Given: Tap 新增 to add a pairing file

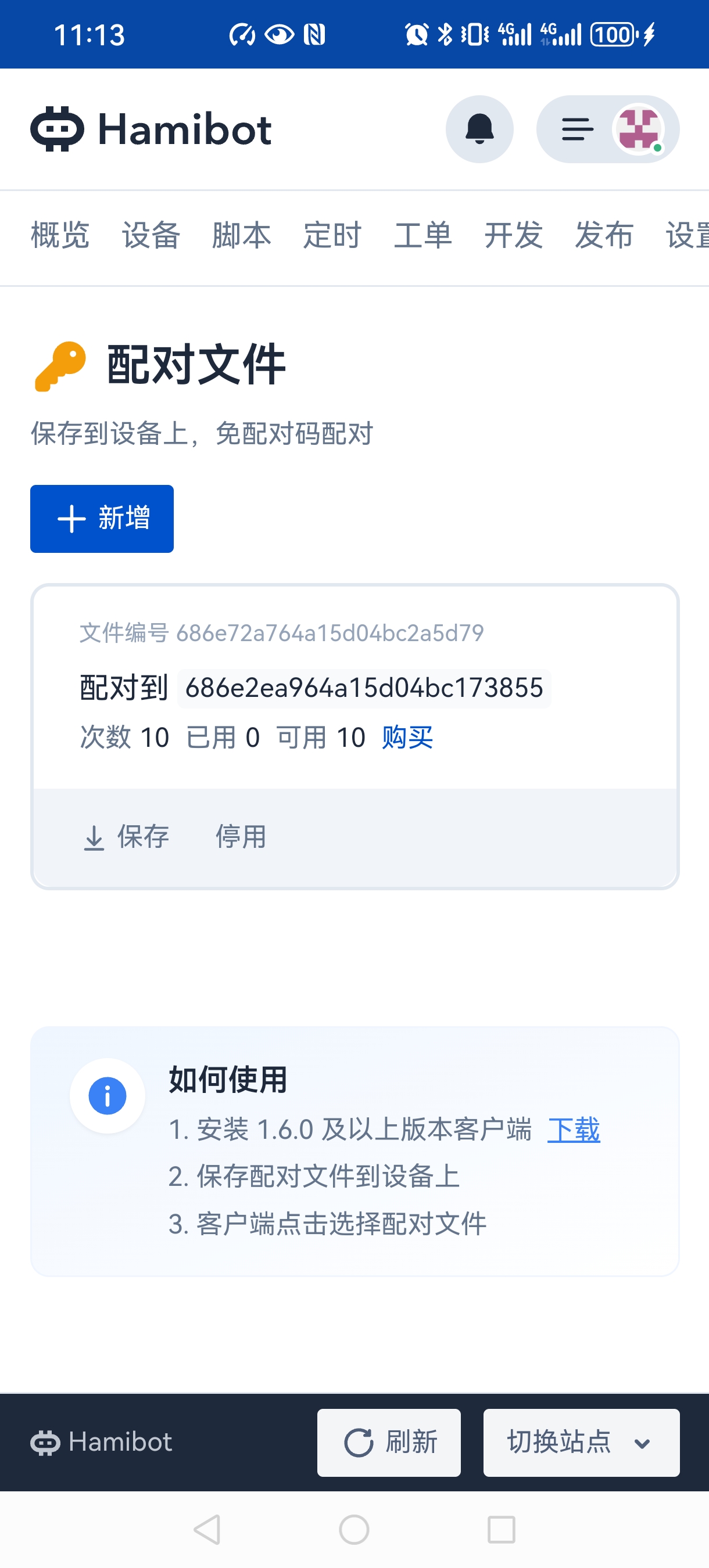Looking at the screenshot, I should tap(102, 519).
